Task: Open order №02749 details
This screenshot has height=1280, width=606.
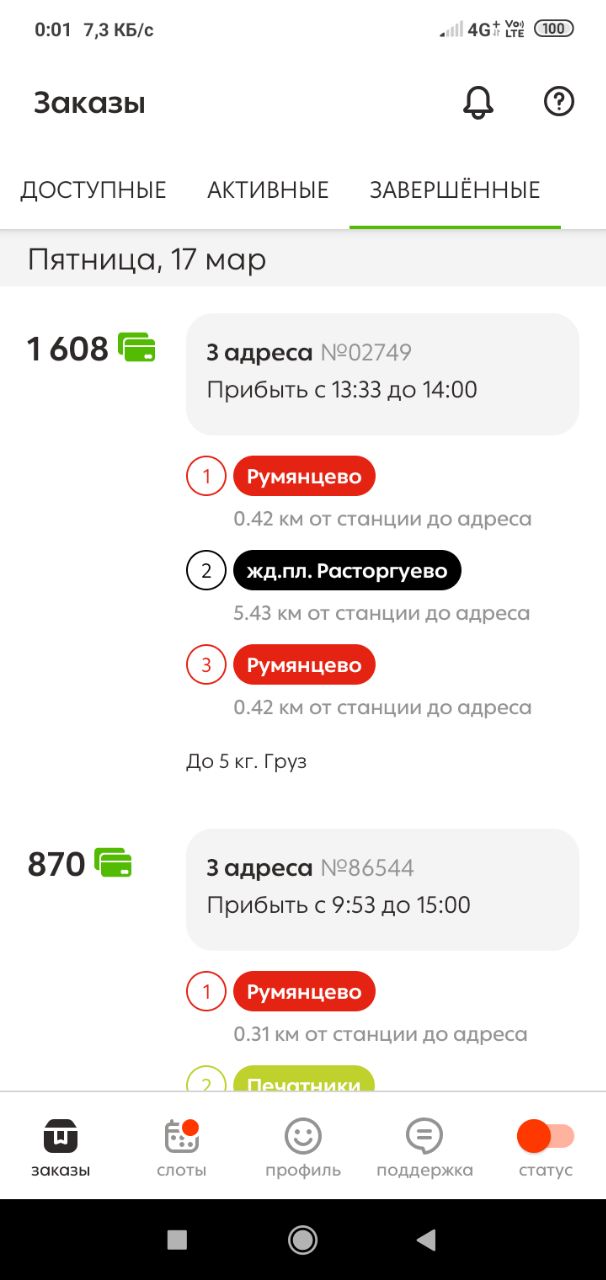Action: (x=382, y=373)
